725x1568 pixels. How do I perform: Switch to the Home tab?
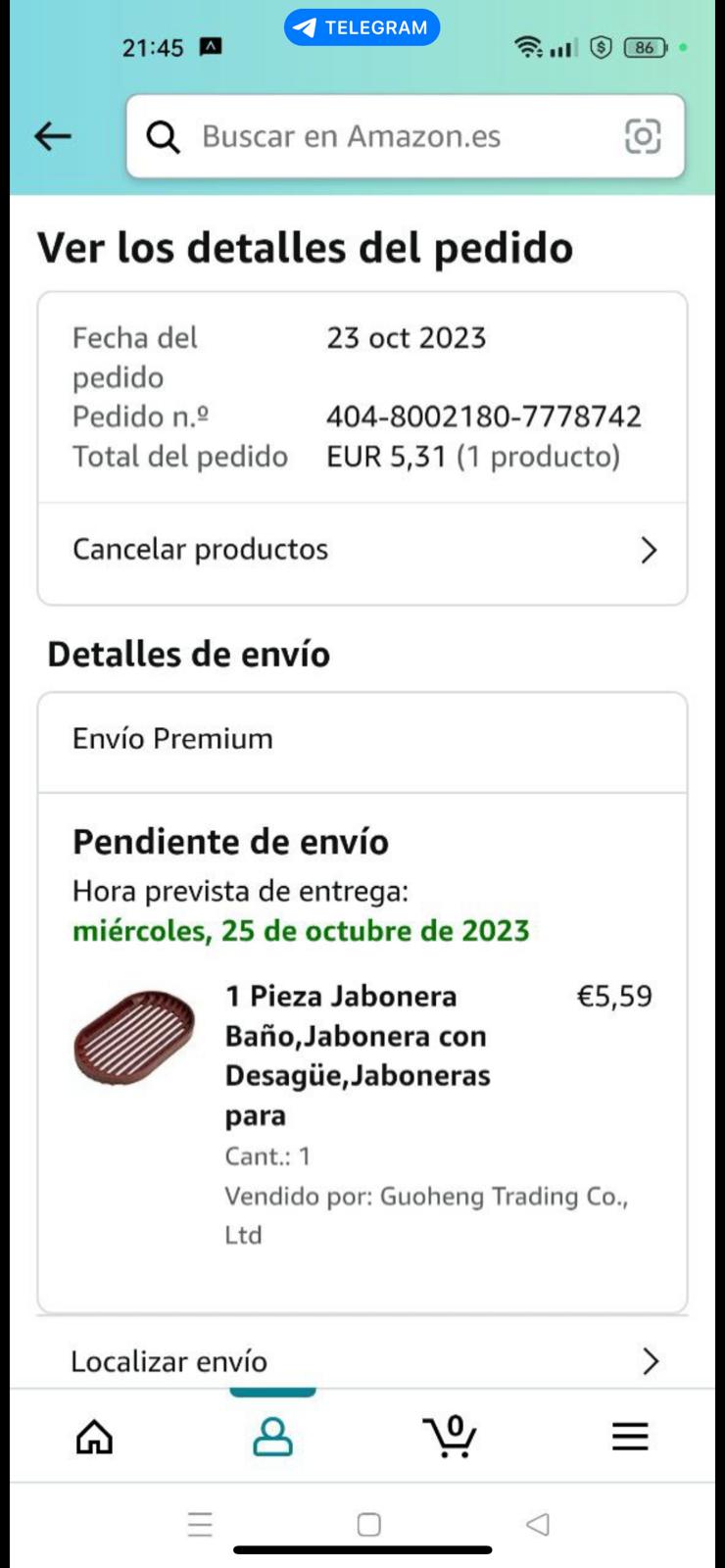pos(95,1437)
